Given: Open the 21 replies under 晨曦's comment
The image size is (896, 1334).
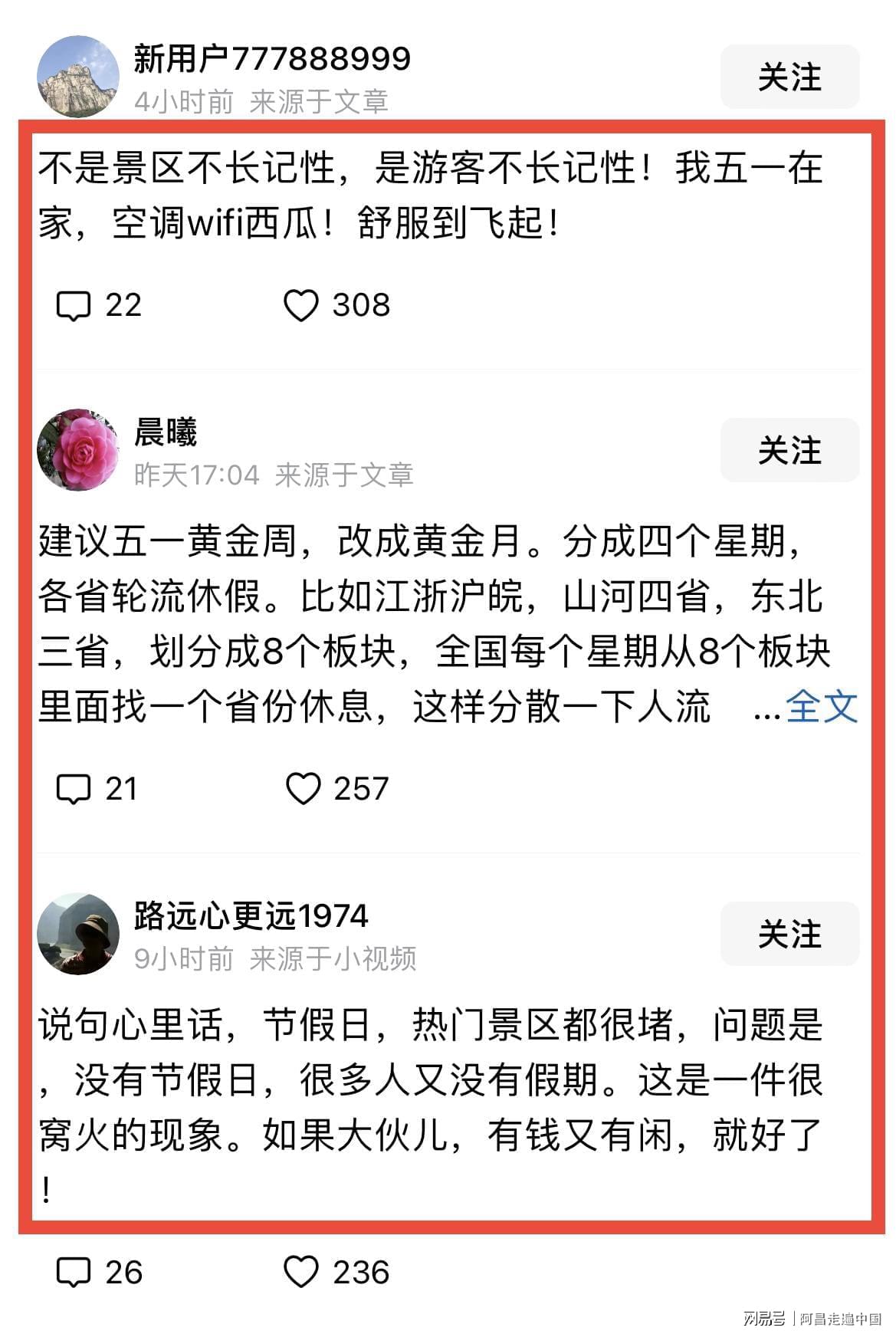Looking at the screenshot, I should click(x=74, y=789).
